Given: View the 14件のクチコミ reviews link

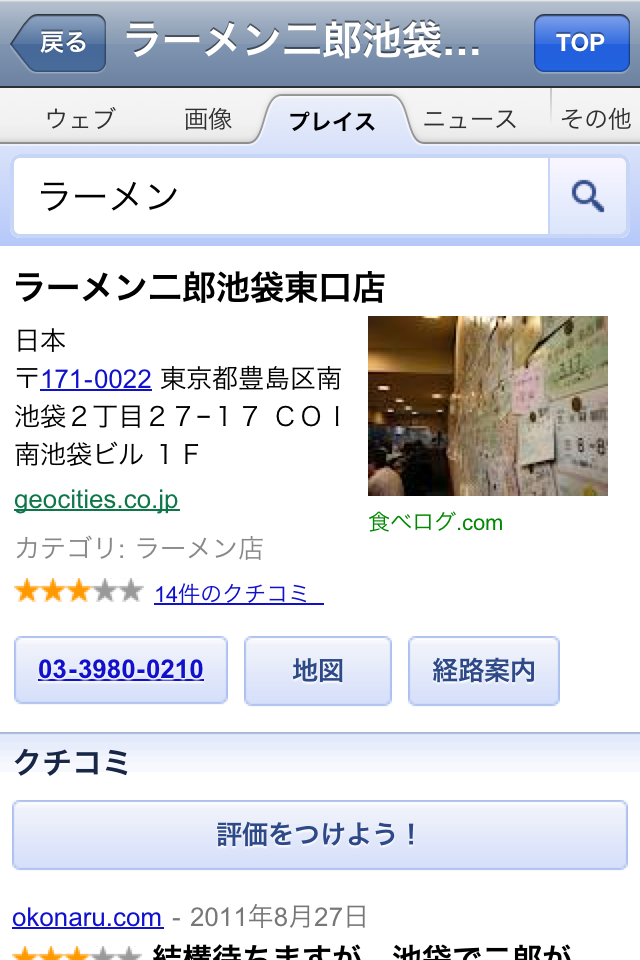Looking at the screenshot, I should pos(238,594).
